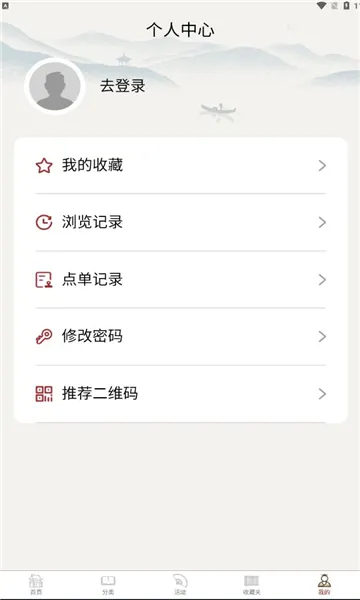Switch to the 分类 categories tab
Screen dimensions: 360x600
(x=108, y=584)
